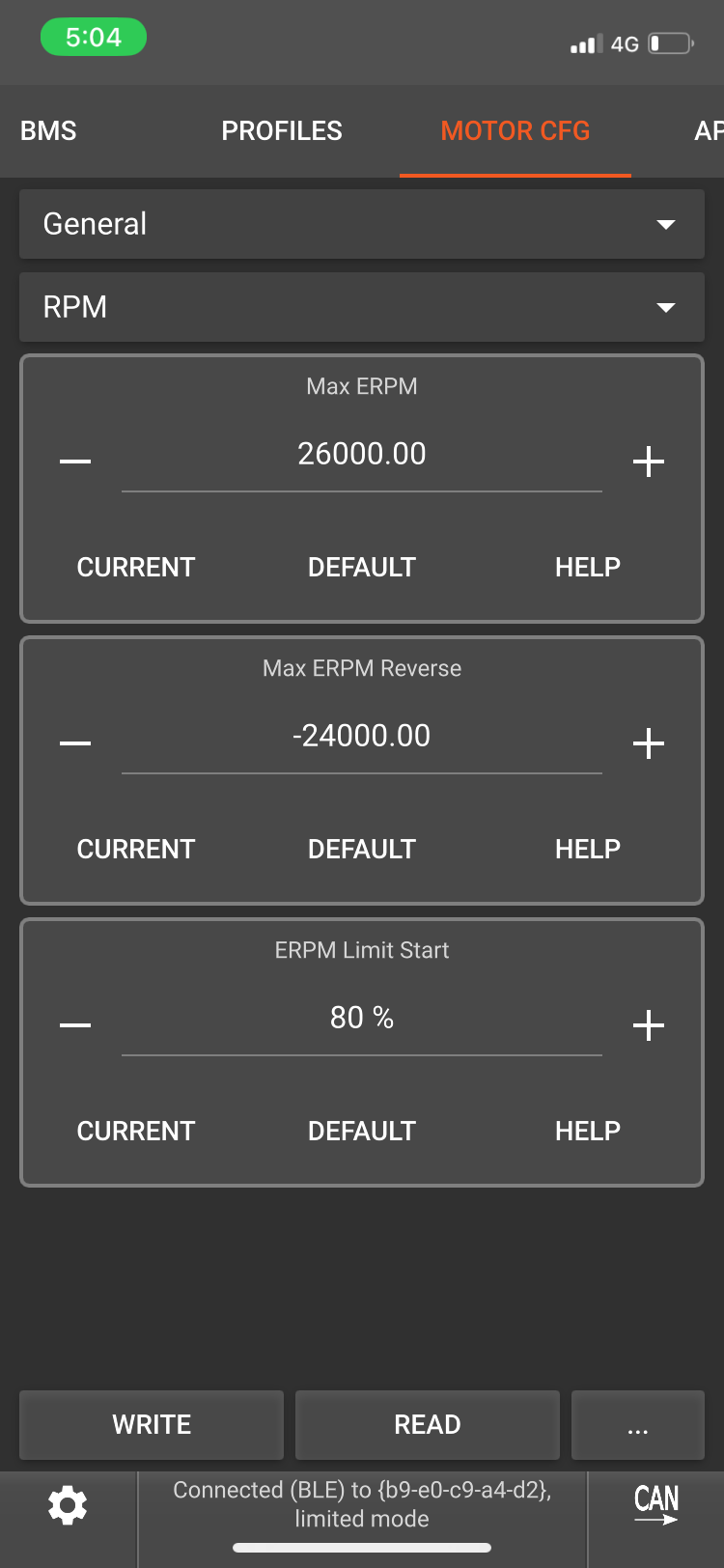This screenshot has width=724, height=1568.
Task: Edit the Max ERPM value field
Action: (362, 455)
